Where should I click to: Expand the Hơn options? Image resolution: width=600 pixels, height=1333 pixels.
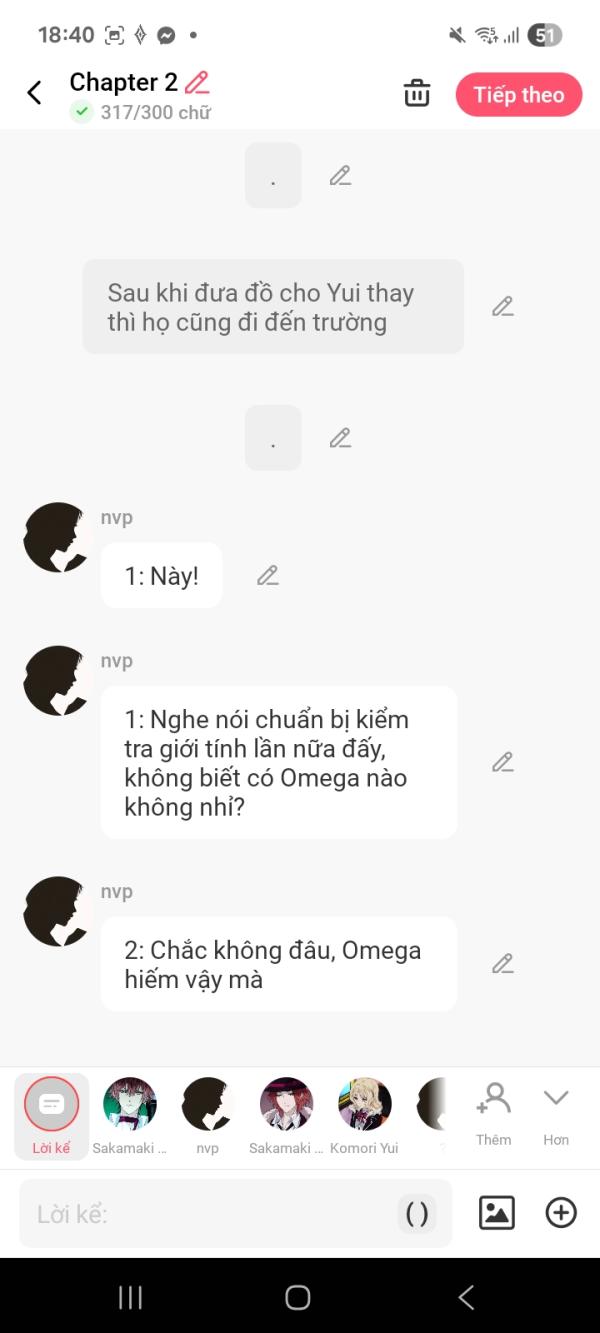coord(556,1112)
